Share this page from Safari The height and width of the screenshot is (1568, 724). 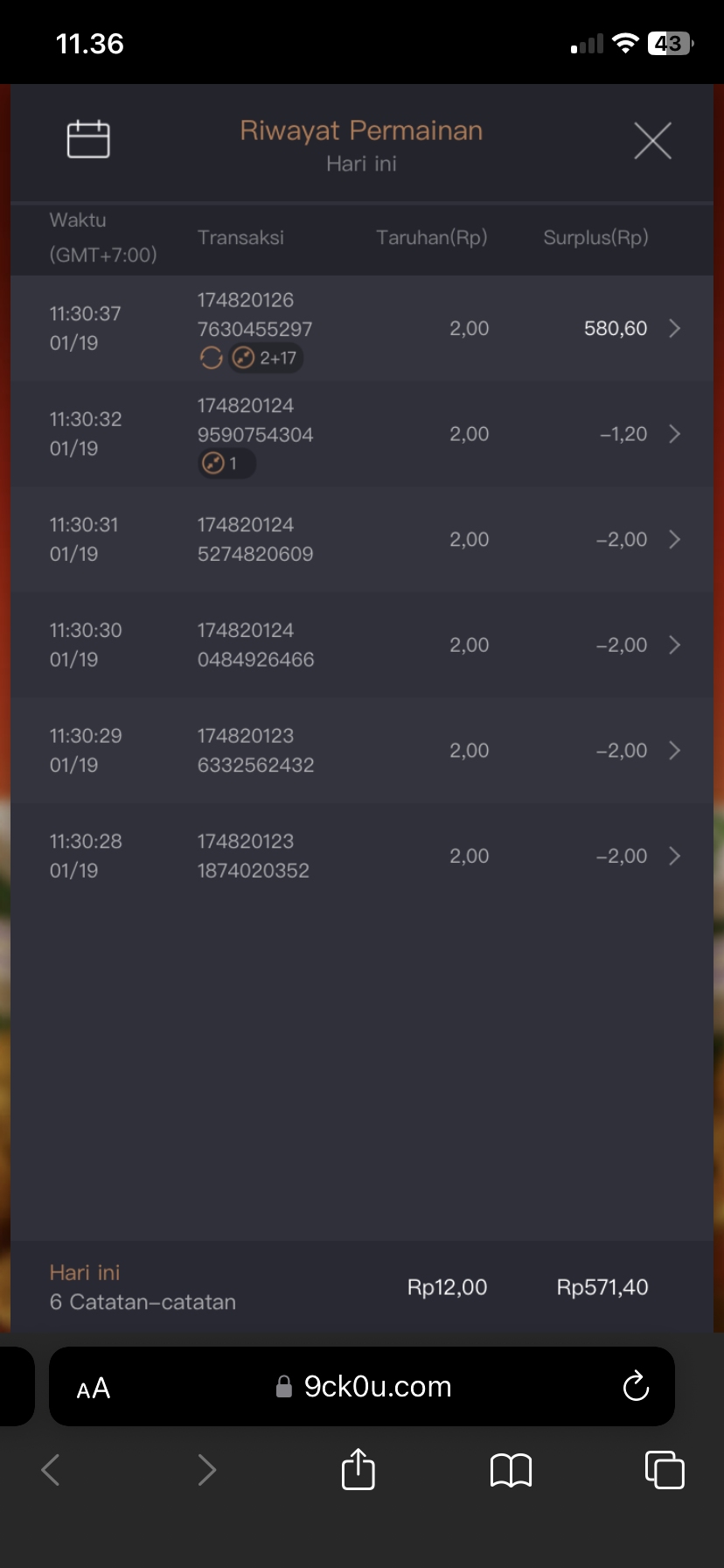coord(358,1469)
